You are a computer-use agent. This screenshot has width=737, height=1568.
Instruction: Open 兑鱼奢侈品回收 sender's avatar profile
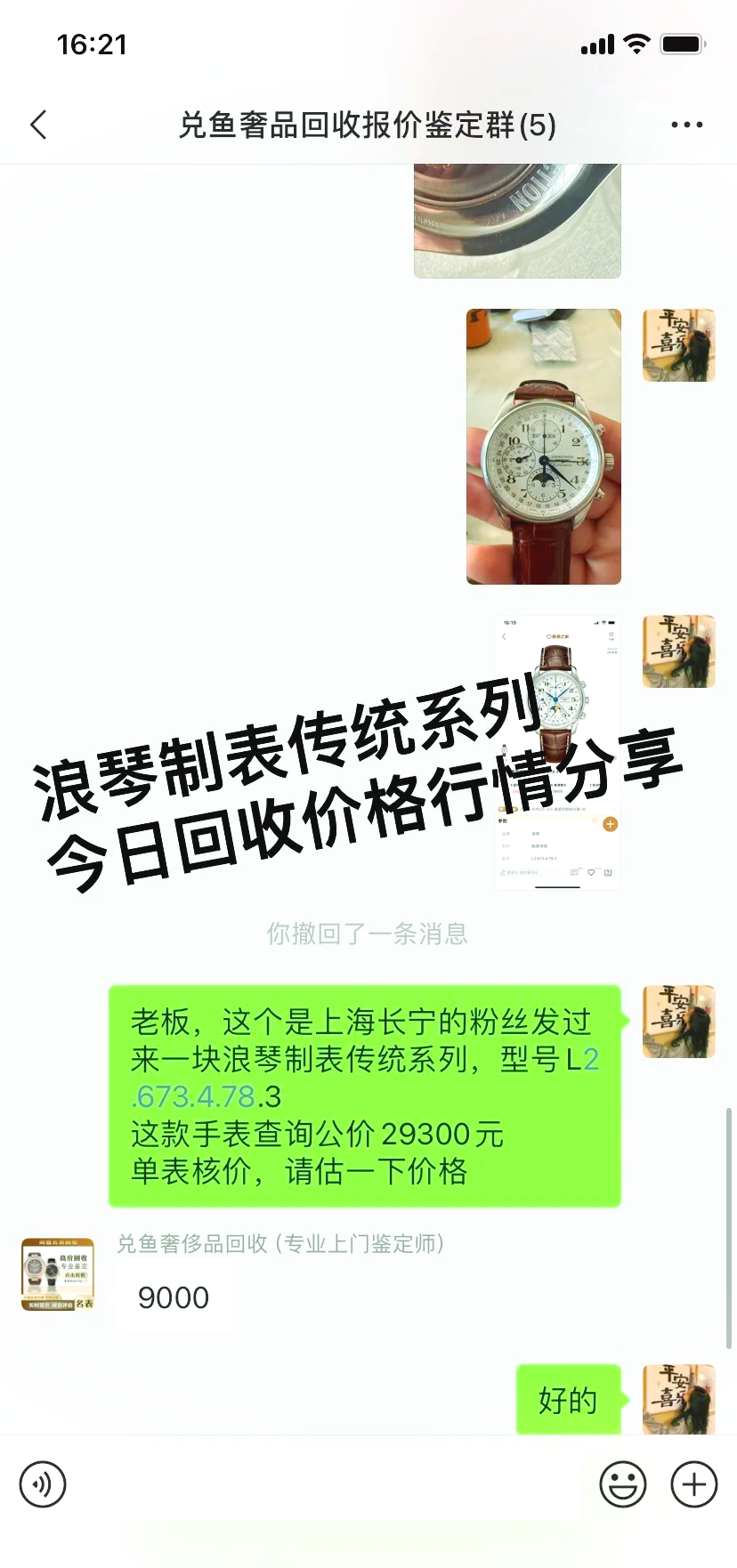(58, 1274)
